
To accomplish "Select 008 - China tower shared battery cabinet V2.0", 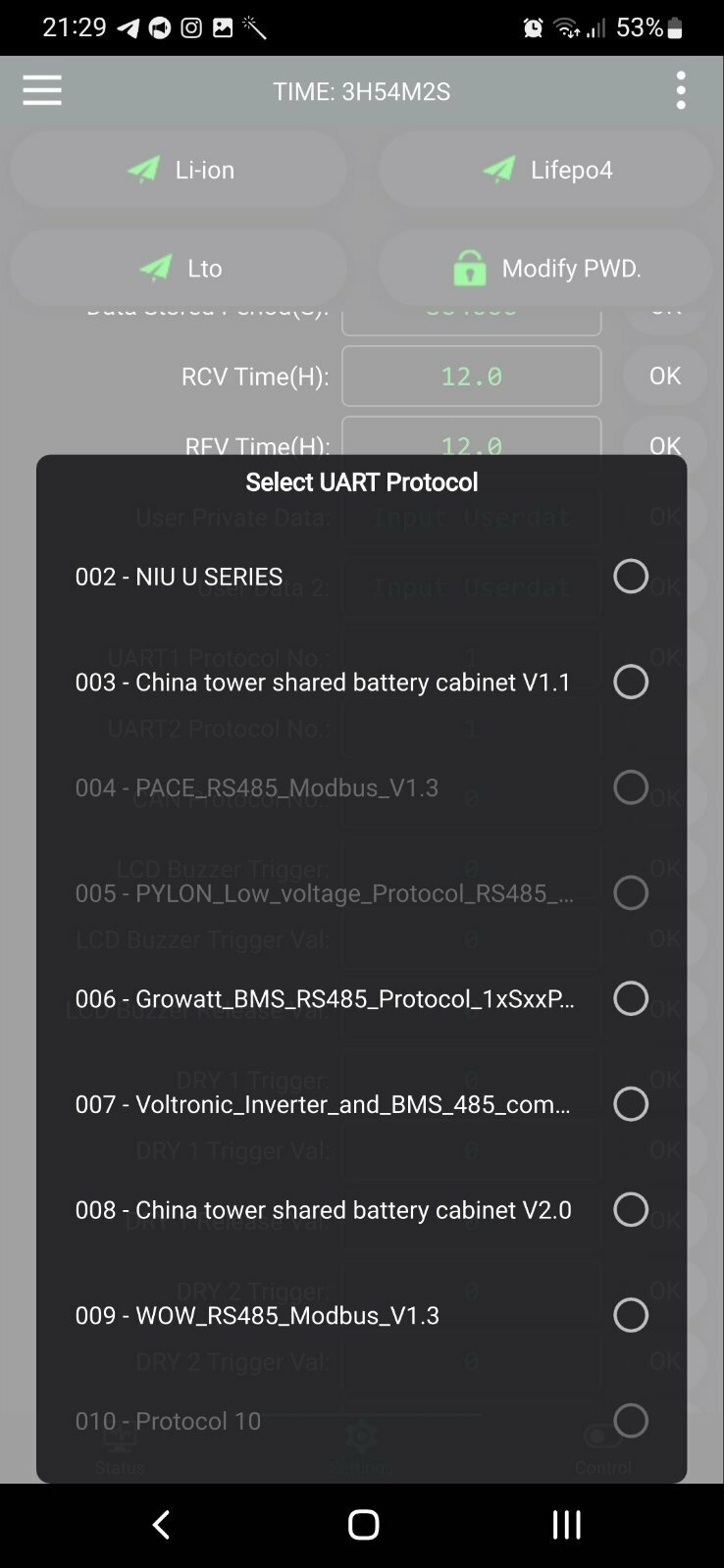I will (361, 1210).
